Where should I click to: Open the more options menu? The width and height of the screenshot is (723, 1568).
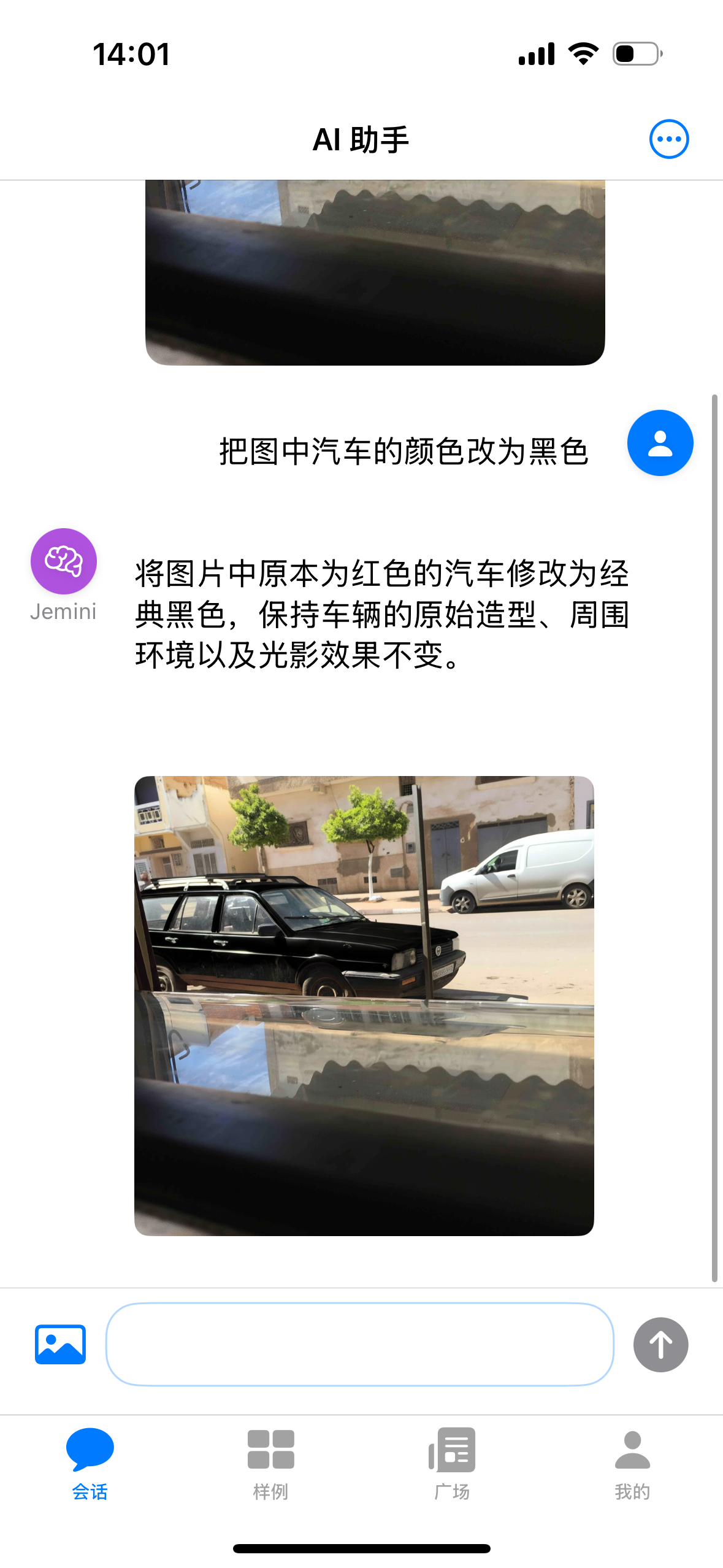point(668,139)
